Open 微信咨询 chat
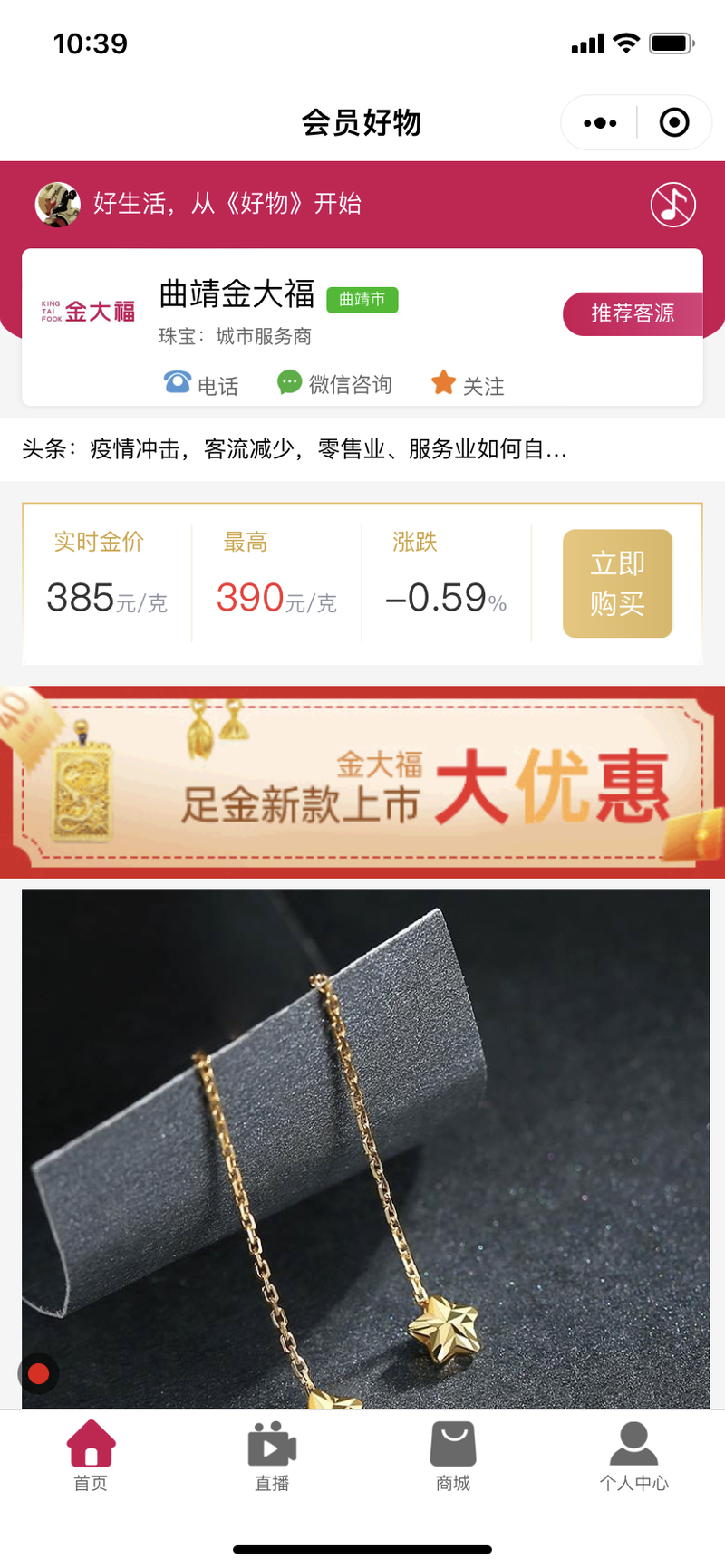725x1568 pixels. tap(334, 384)
